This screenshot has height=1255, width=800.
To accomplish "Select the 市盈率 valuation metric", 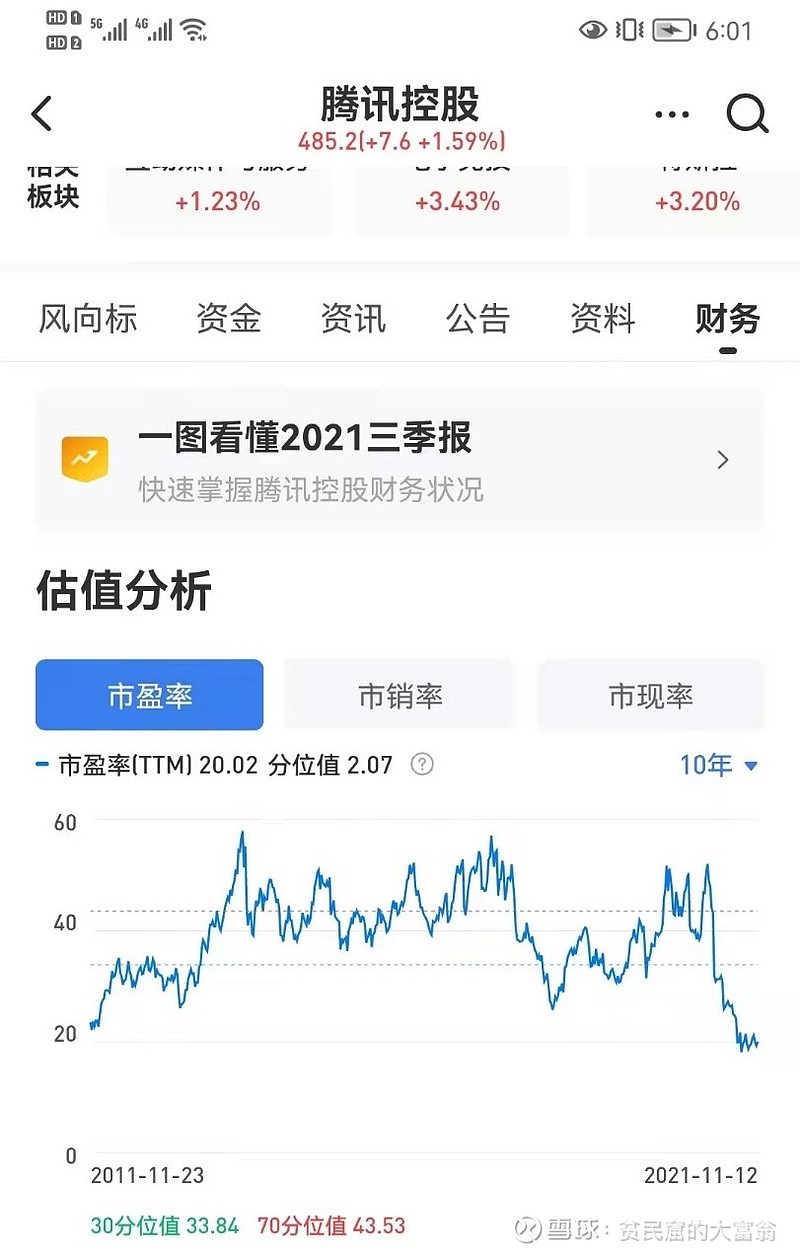I will 150,695.
